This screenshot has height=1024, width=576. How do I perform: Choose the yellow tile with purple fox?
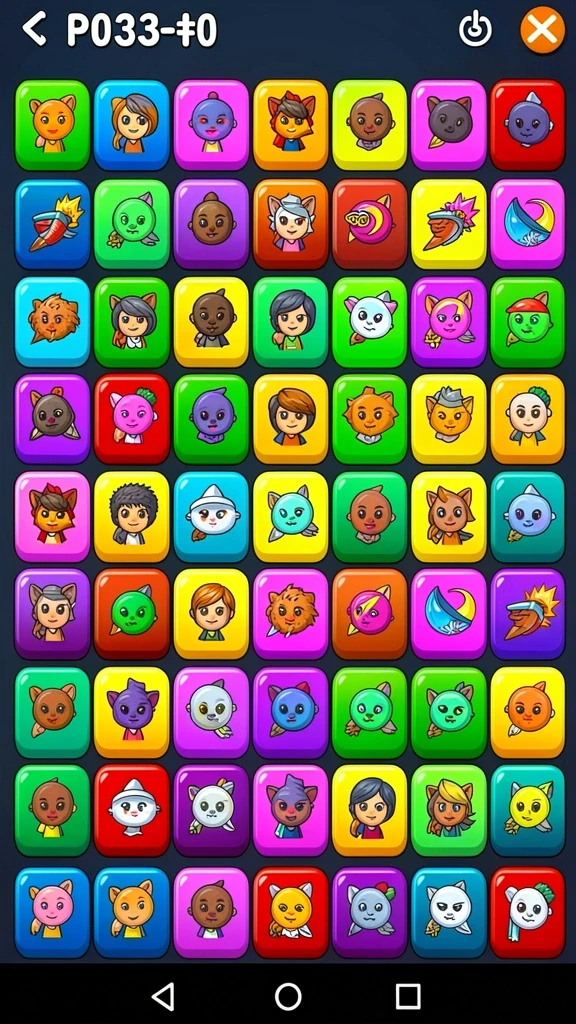click(132, 712)
